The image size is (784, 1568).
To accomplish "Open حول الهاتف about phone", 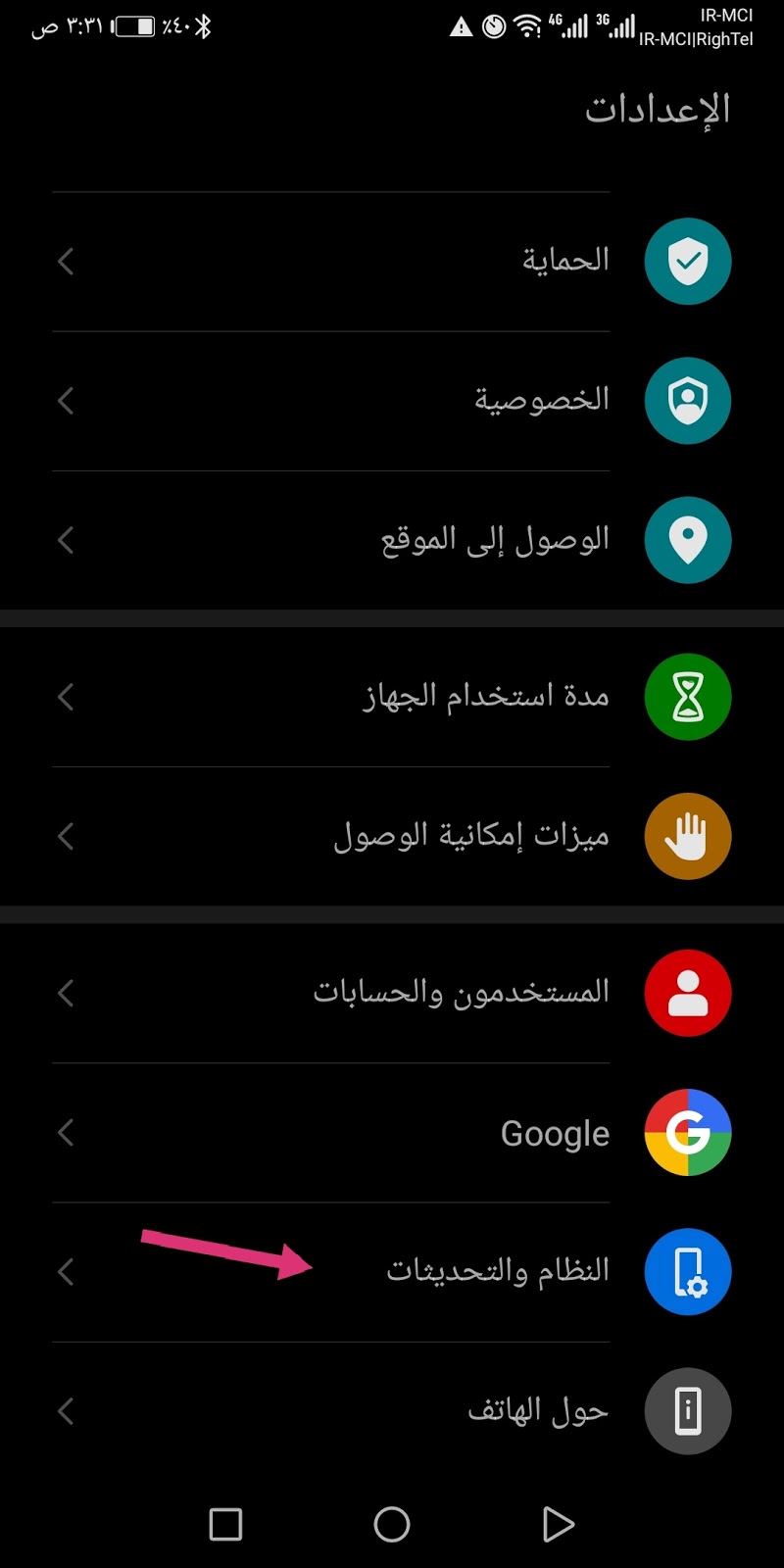I will tap(392, 1411).
